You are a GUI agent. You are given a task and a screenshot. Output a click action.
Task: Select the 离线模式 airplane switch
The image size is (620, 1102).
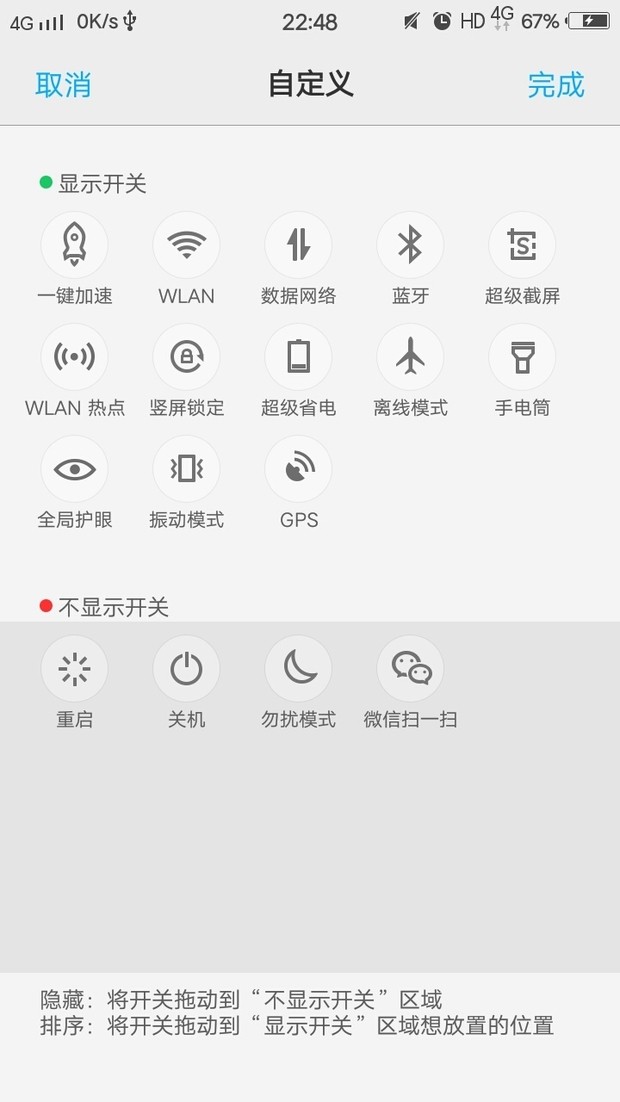[410, 357]
